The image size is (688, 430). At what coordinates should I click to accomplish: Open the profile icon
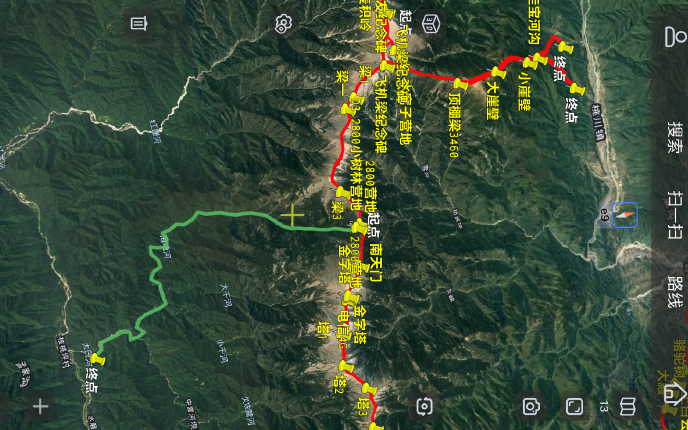[x=675, y=37]
